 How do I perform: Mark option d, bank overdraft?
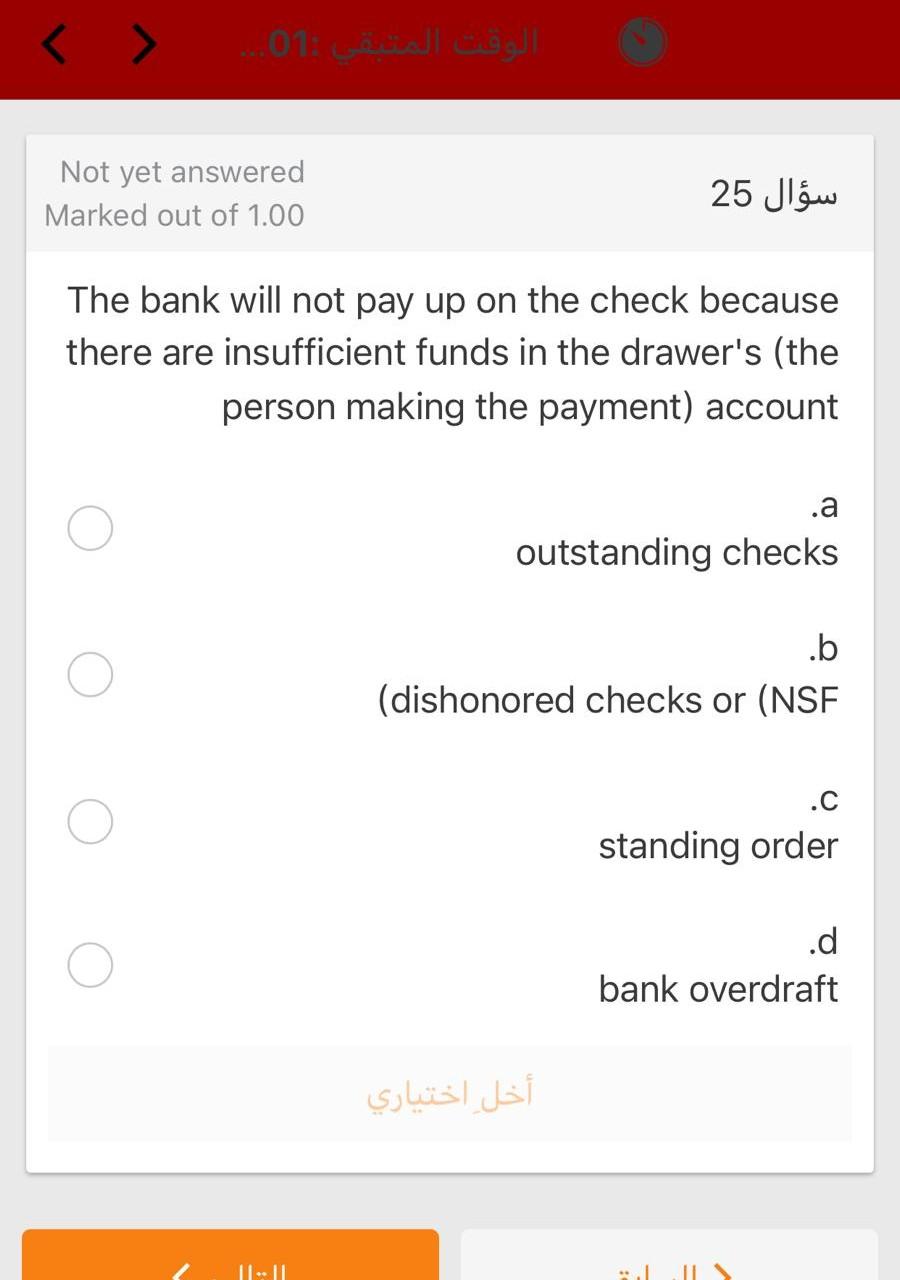point(90,965)
